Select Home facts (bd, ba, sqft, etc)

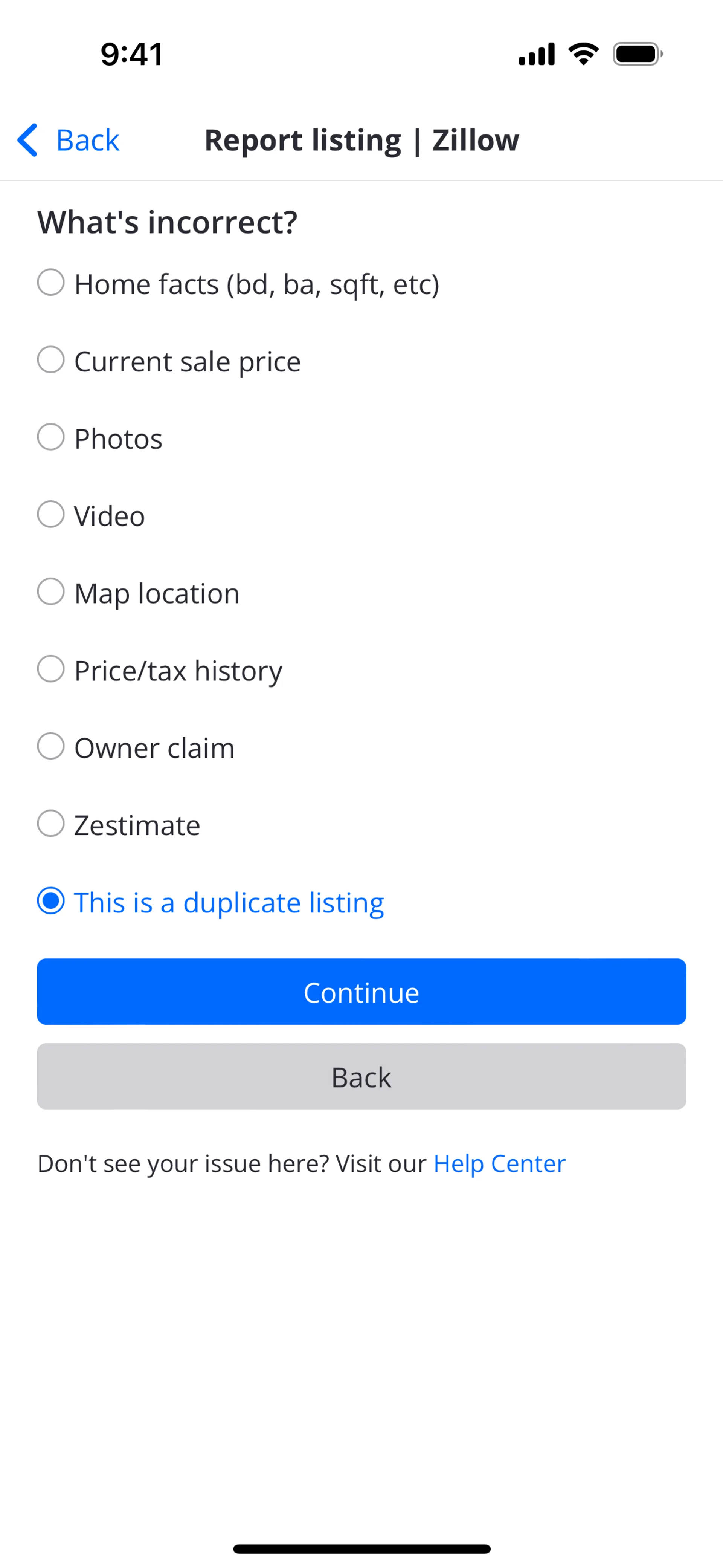pyautogui.click(x=51, y=283)
